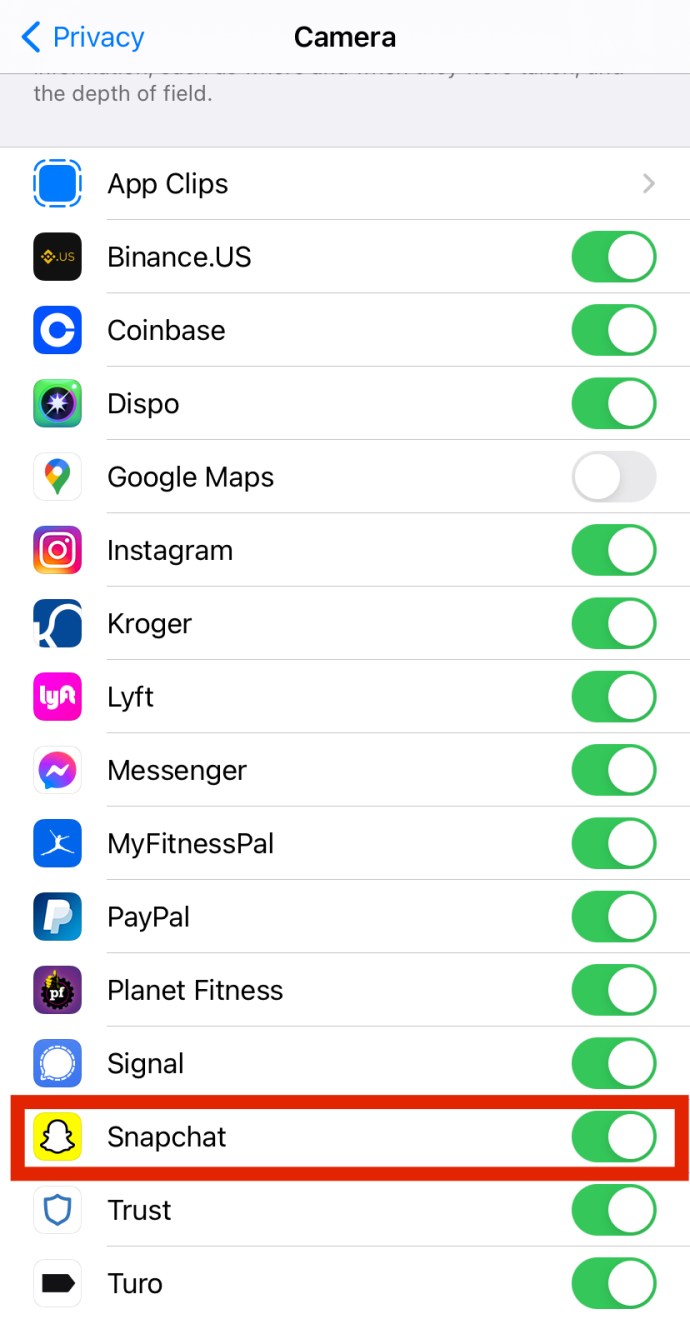Image resolution: width=690 pixels, height=1319 pixels.
Task: Disable camera access for Lyft
Action: pos(613,697)
